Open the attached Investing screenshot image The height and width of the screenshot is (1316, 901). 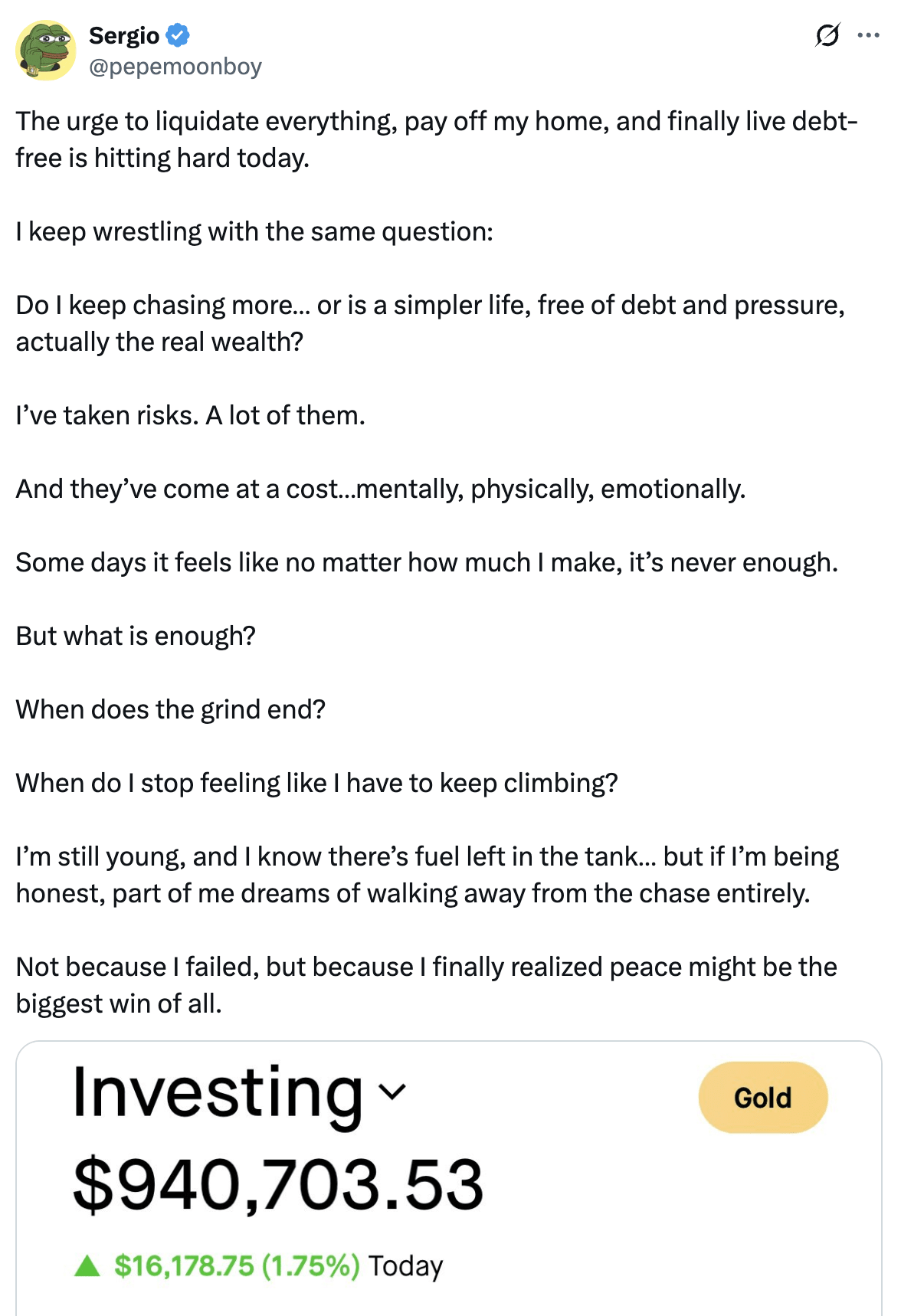coord(449,1178)
